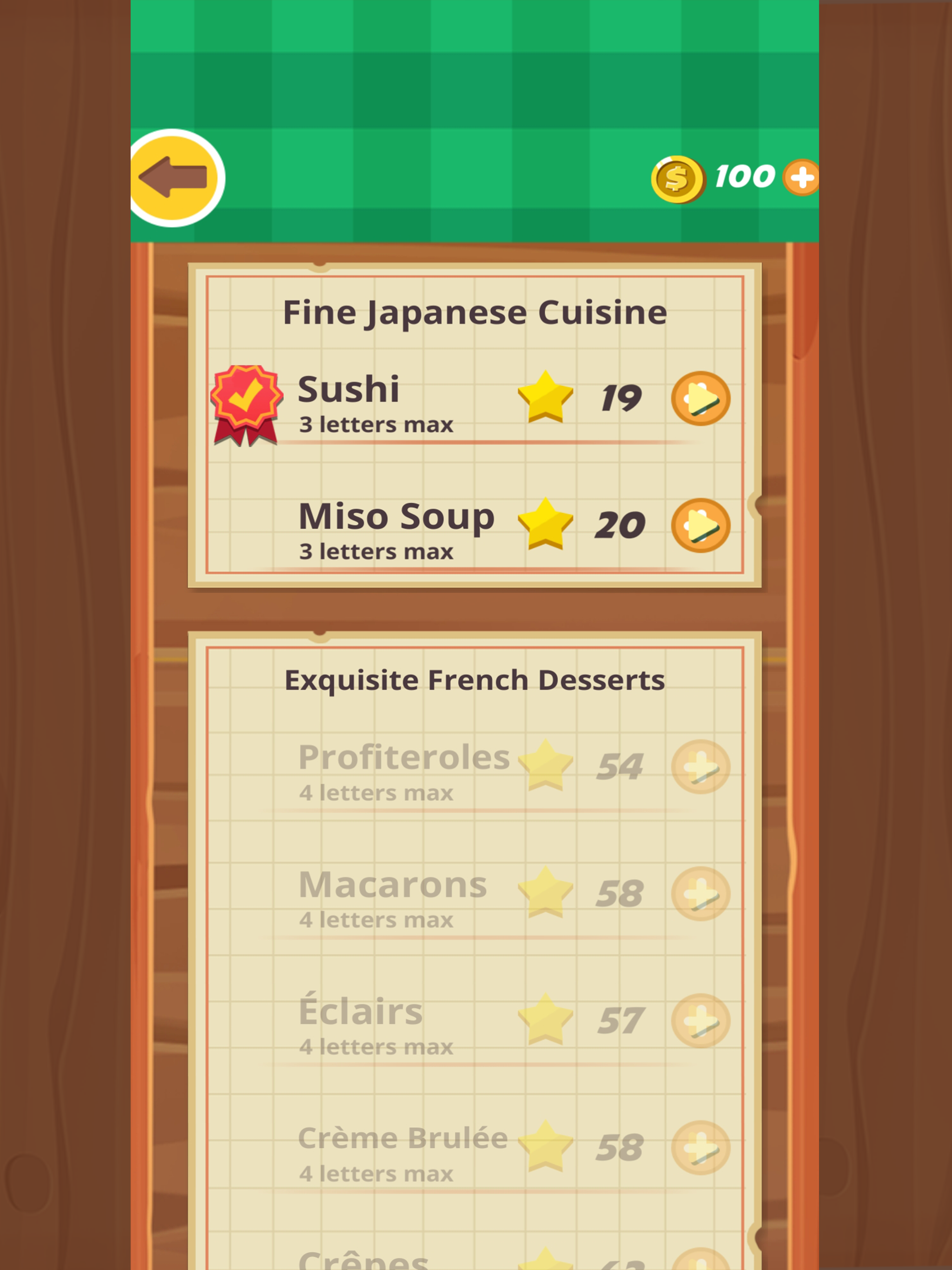Play the Sushi level
The width and height of the screenshot is (952, 1270).
(x=700, y=398)
